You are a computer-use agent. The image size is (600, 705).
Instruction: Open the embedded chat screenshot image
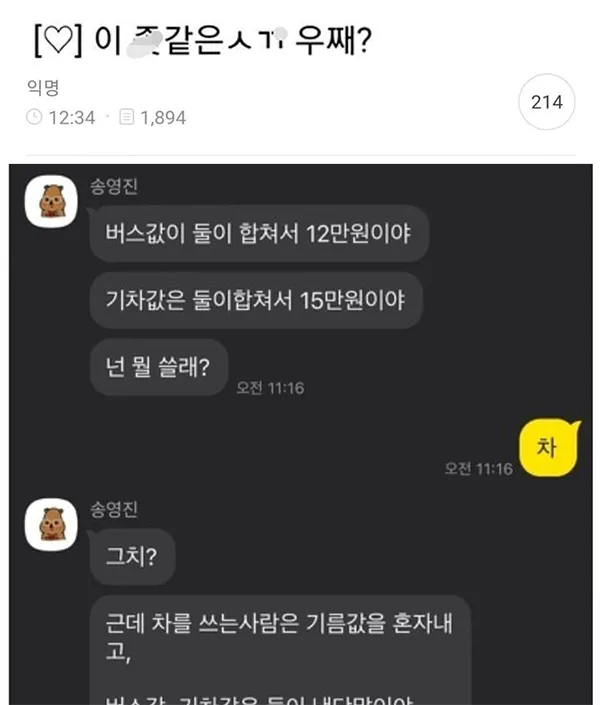(x=300, y=435)
